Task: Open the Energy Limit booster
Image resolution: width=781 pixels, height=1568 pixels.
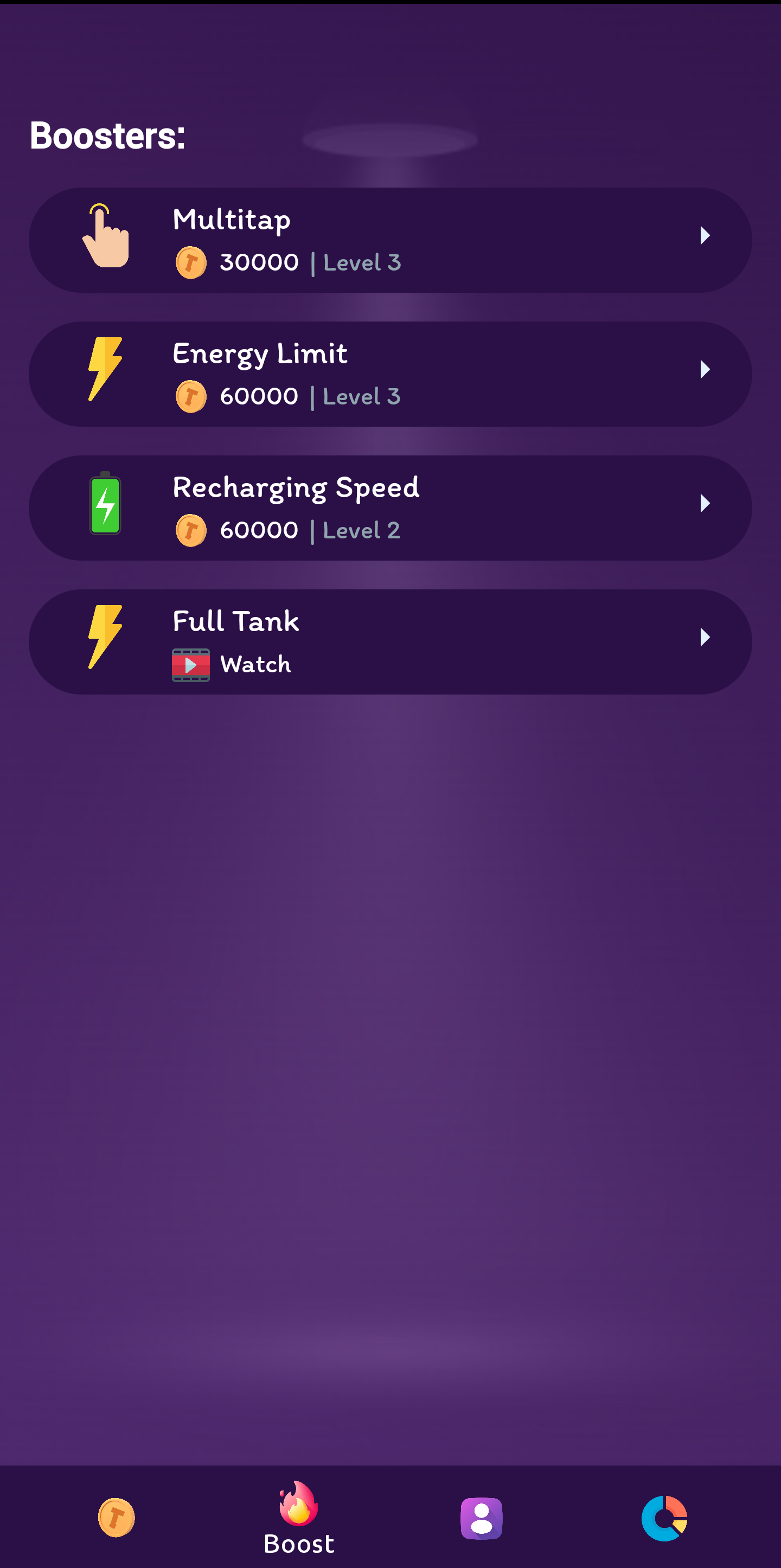Action: tap(390, 374)
